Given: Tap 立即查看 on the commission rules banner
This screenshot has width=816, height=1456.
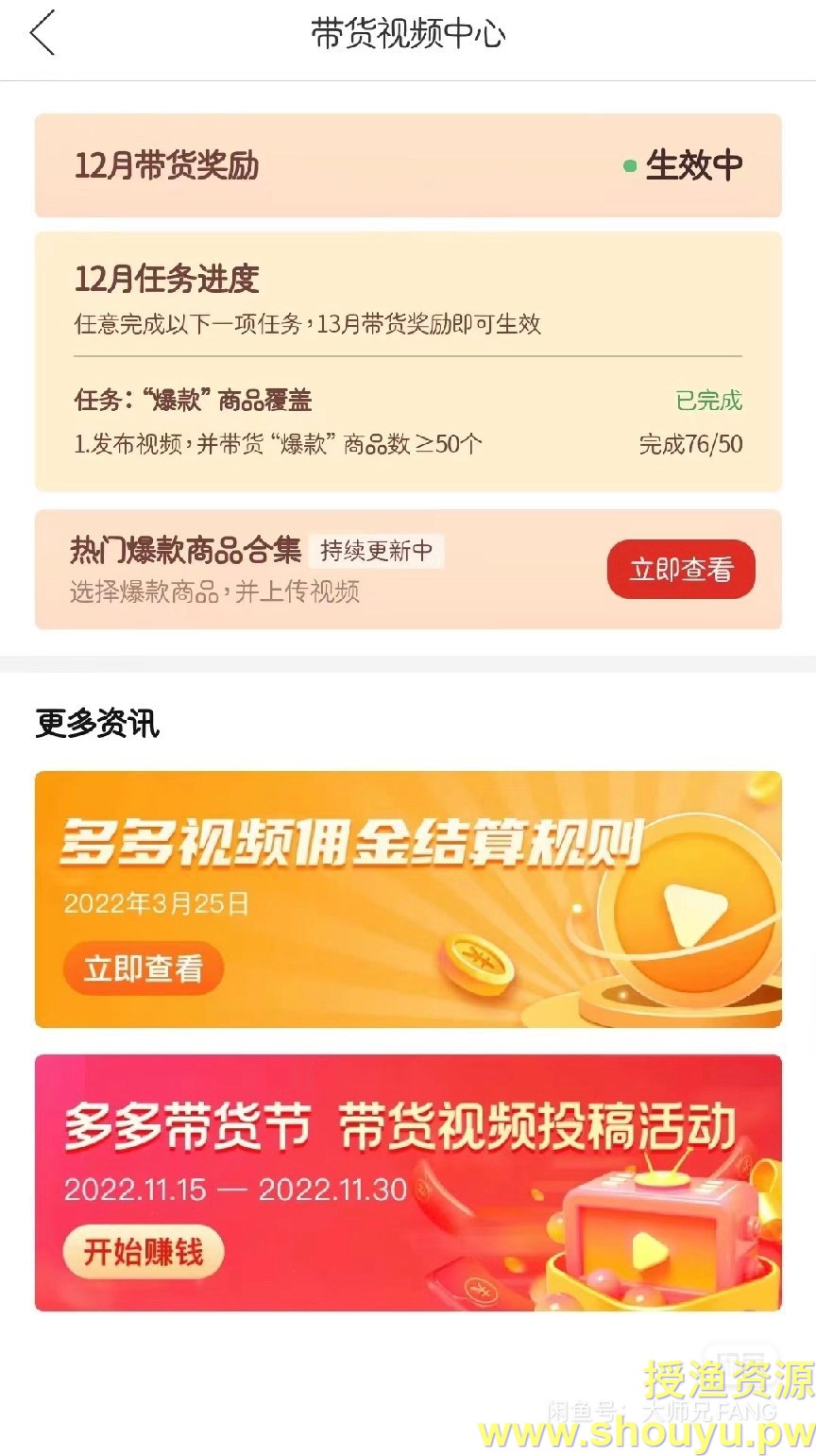Looking at the screenshot, I should coord(143,968).
